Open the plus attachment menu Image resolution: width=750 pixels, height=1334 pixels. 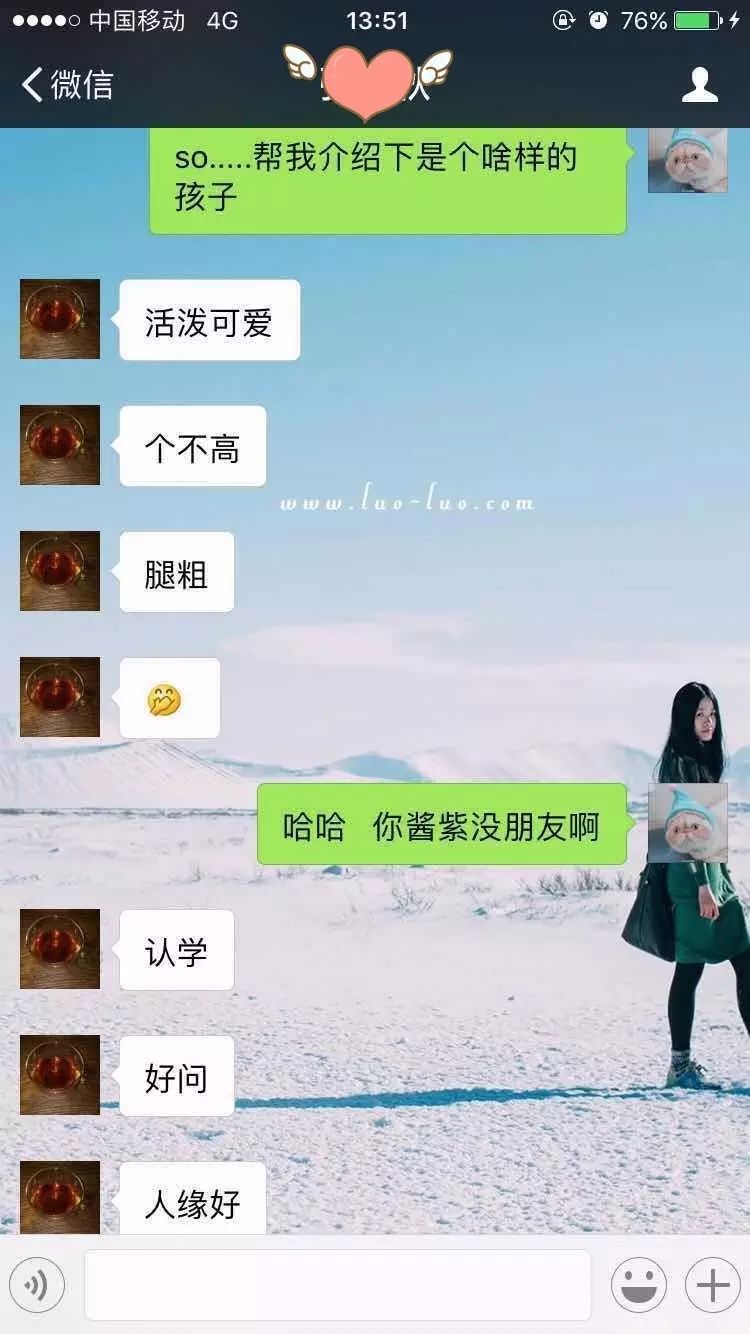[x=712, y=1285]
